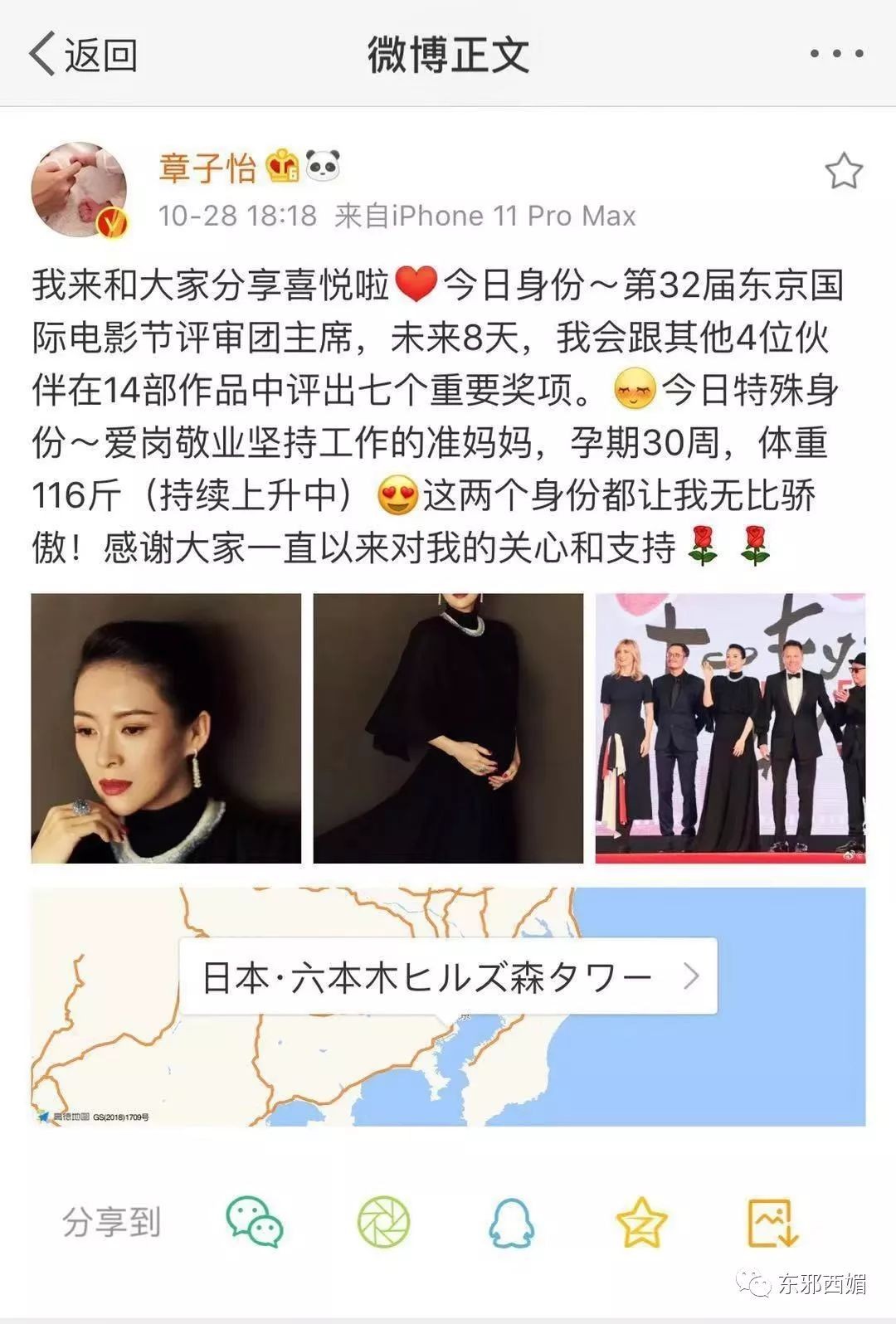Open the author's profile avatar

pyautogui.click(x=80, y=190)
